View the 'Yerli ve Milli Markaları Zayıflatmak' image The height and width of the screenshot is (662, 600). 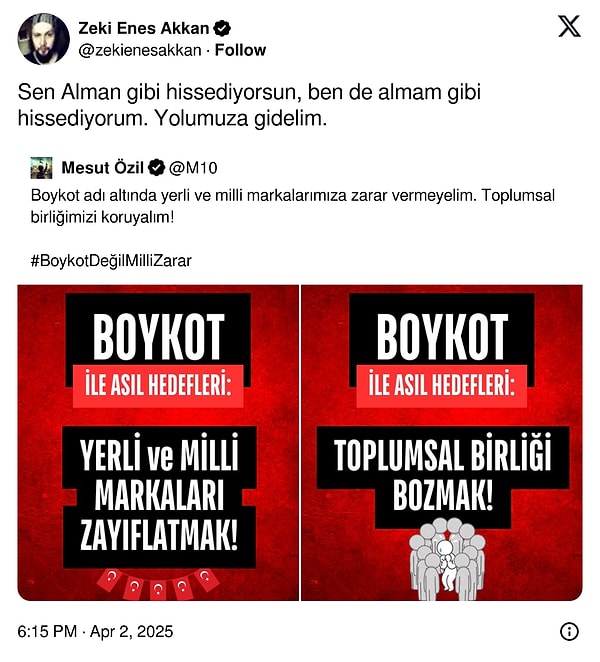point(158,442)
